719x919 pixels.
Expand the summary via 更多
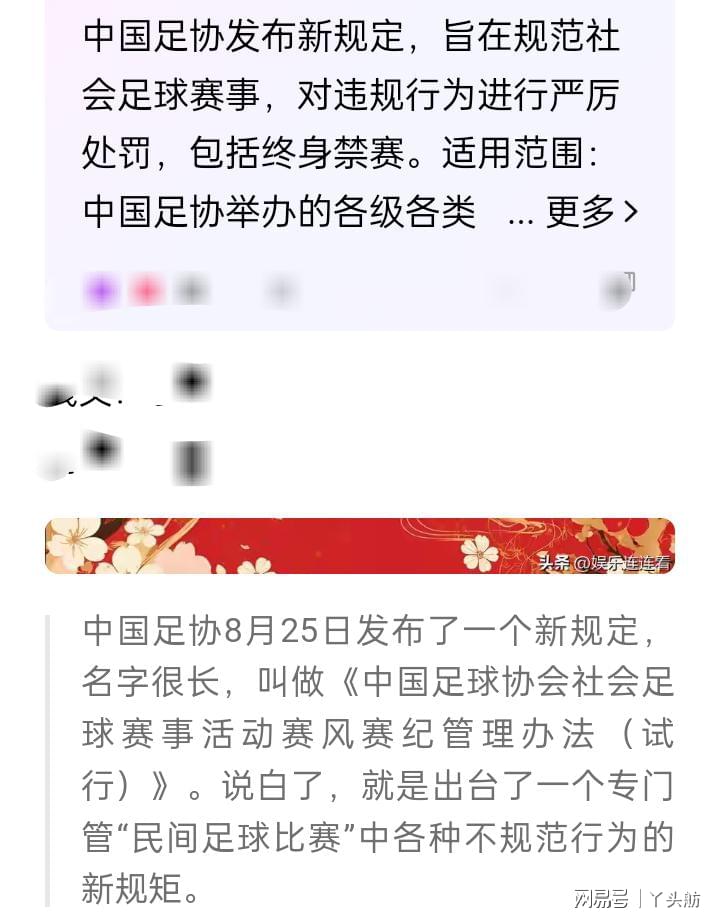pyautogui.click(x=590, y=212)
